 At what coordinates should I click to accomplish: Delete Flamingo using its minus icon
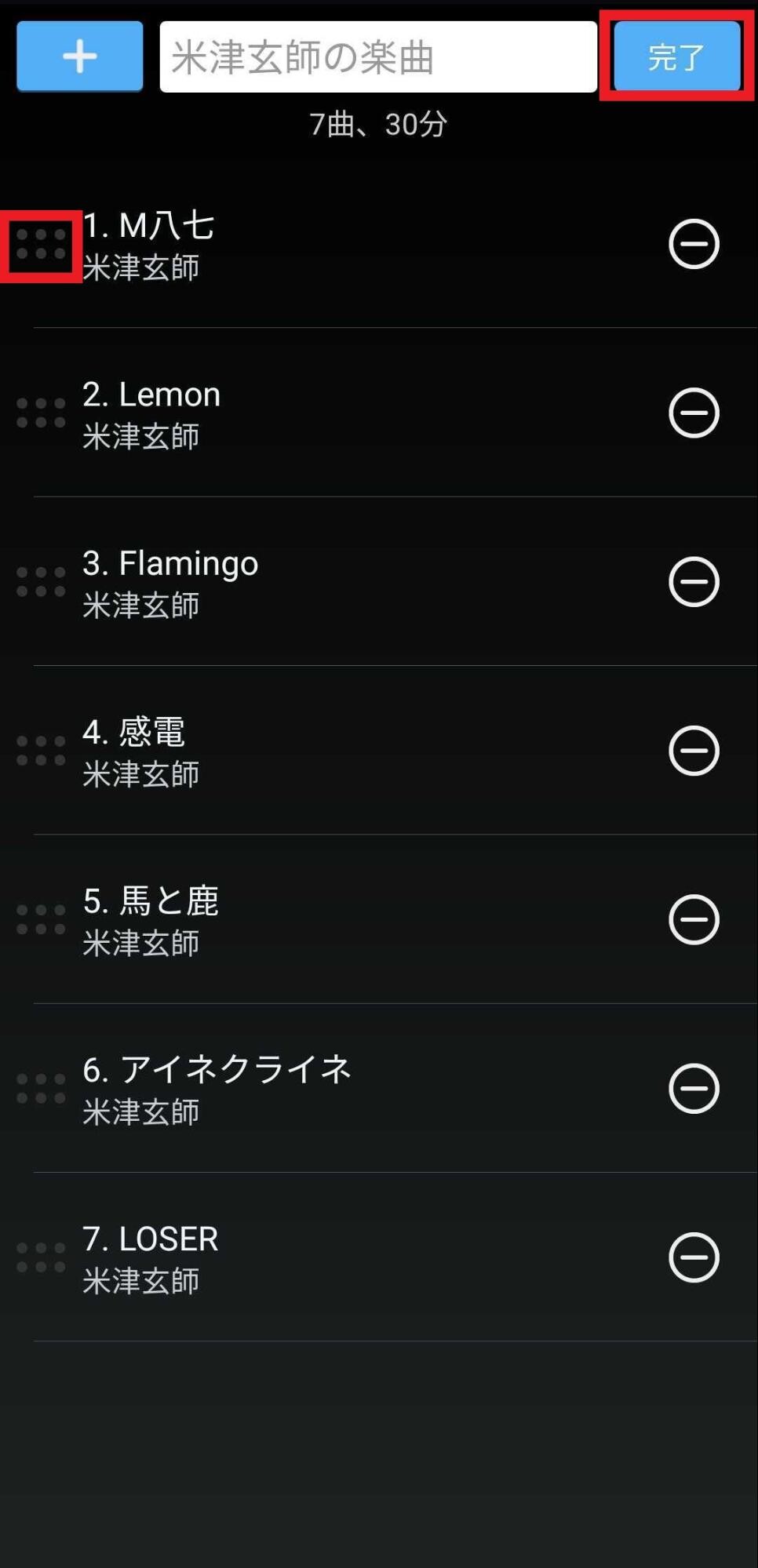coord(694,582)
